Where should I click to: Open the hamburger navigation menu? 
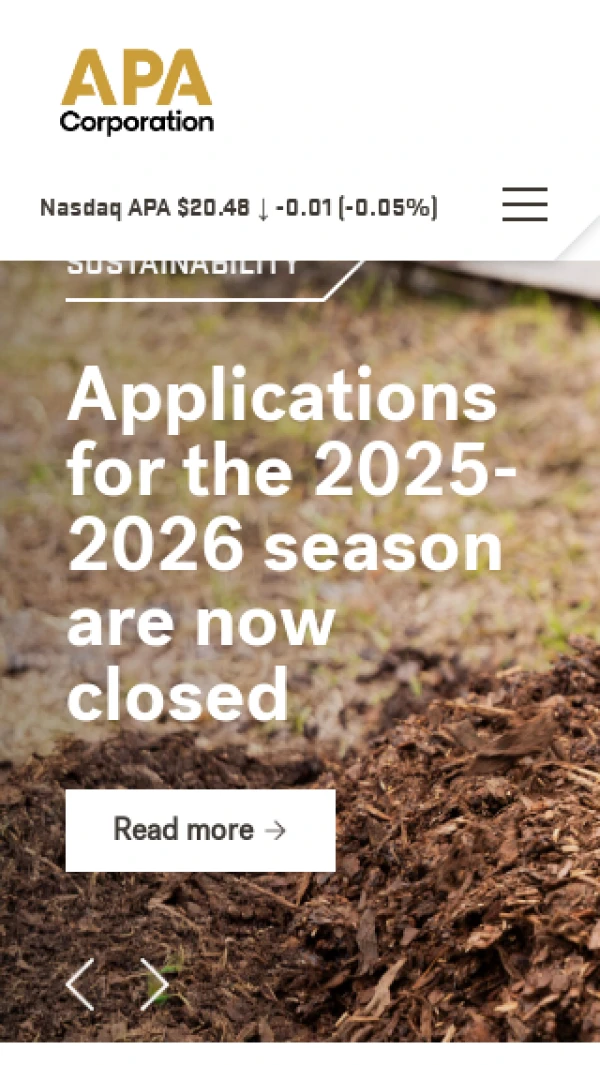click(524, 204)
